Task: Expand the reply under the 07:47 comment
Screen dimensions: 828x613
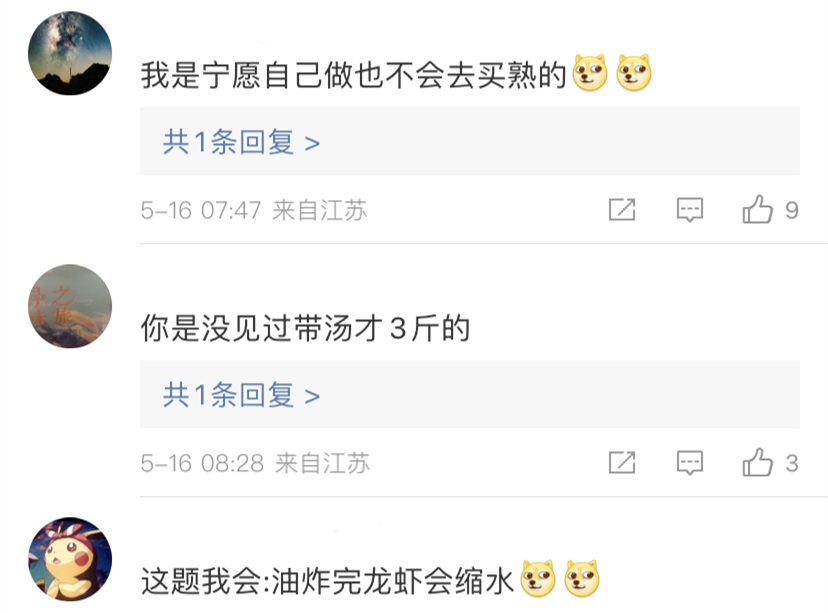Action: coord(241,143)
